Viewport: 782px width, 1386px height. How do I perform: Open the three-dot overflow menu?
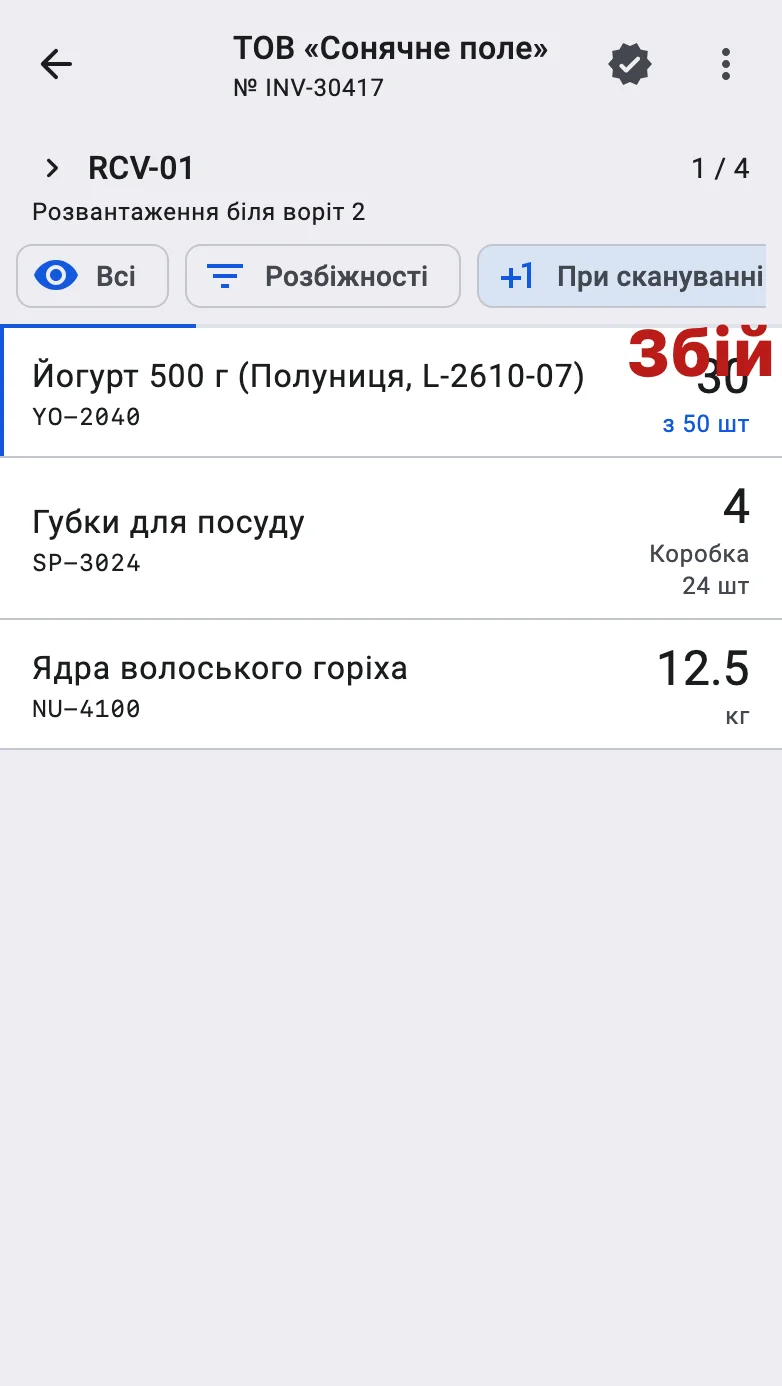pos(726,65)
